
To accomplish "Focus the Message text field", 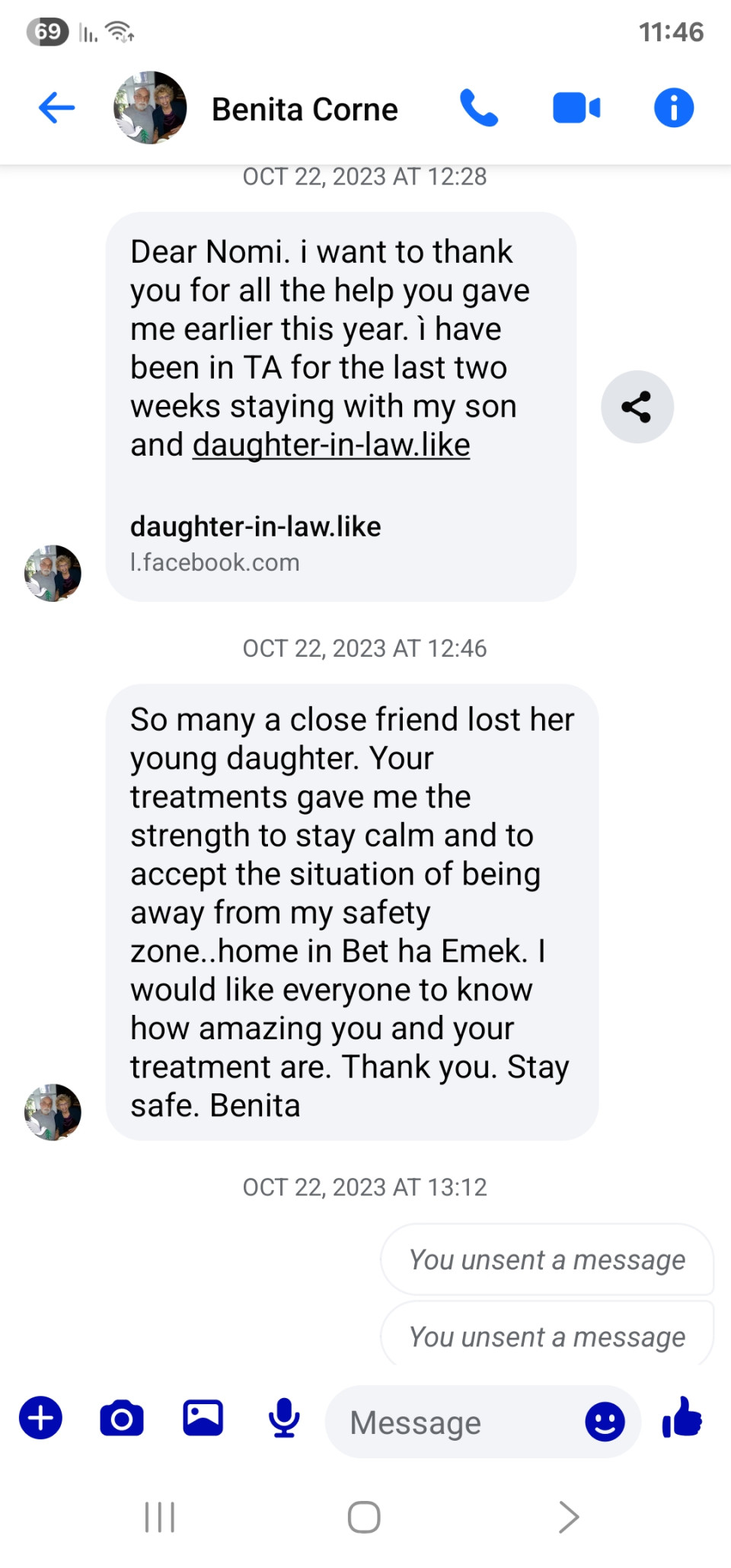I will click(x=449, y=1422).
